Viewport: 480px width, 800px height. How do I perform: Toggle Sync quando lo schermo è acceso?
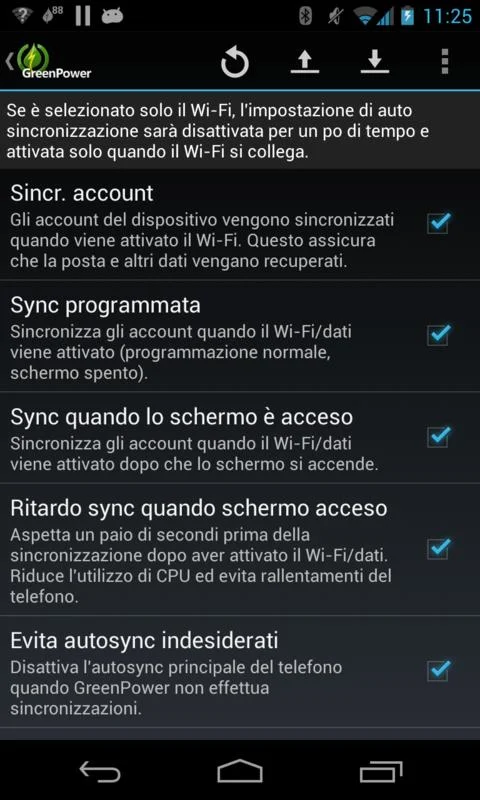click(x=438, y=437)
